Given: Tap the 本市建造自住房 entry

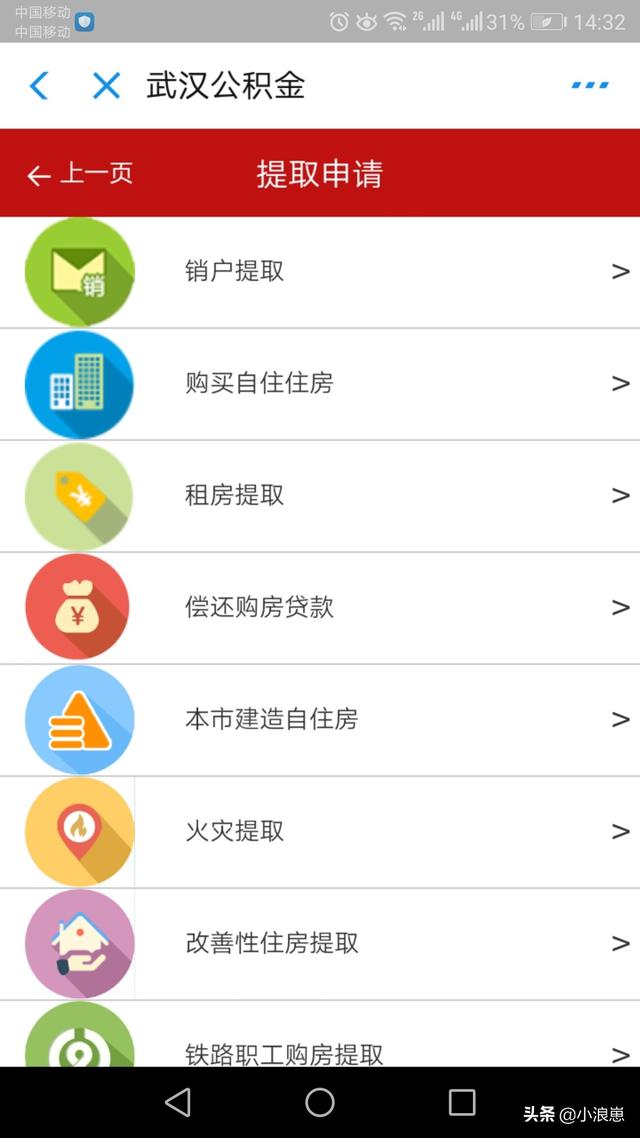Looking at the screenshot, I should pos(320,720).
